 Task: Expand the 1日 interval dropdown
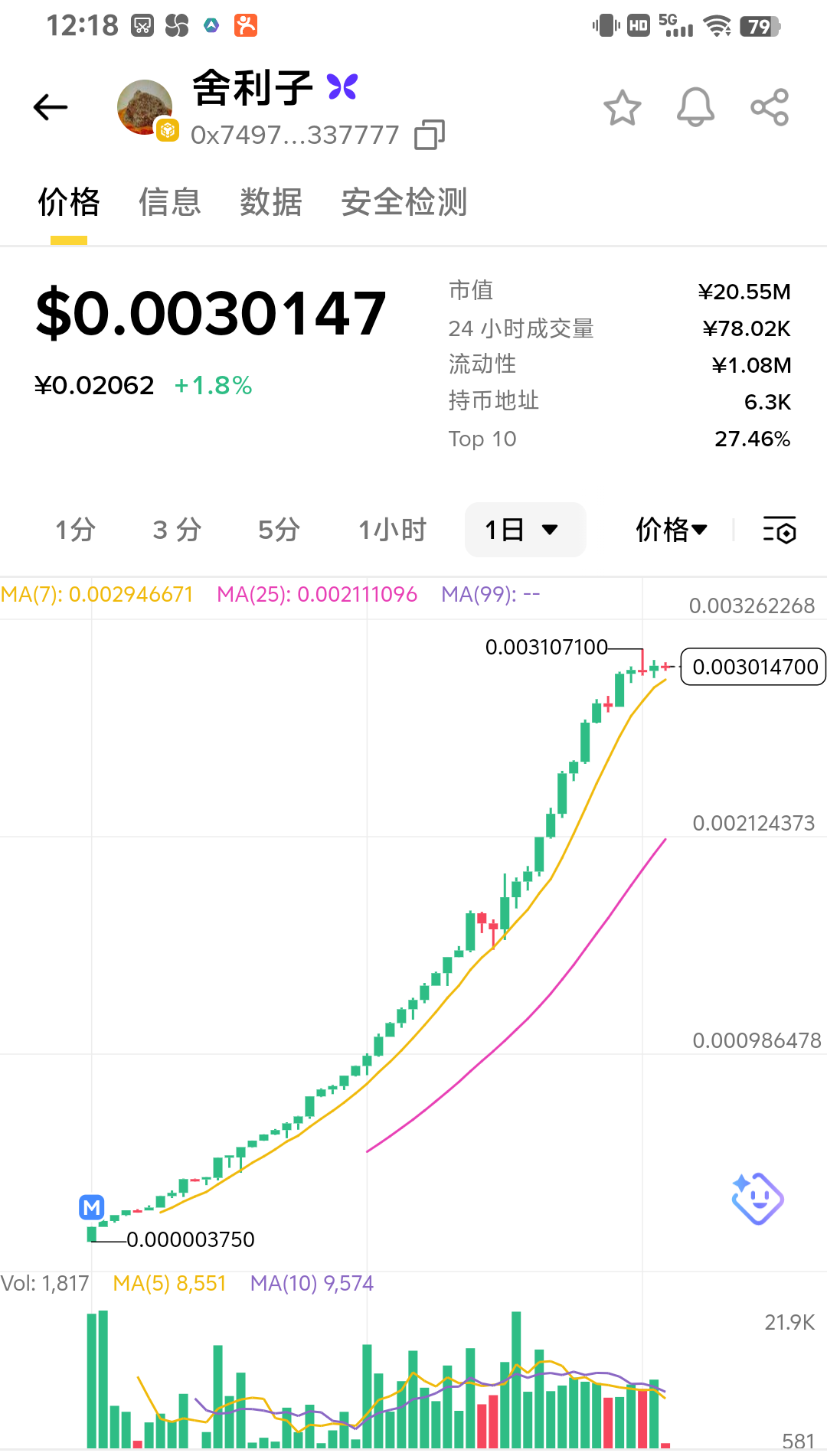click(x=525, y=530)
